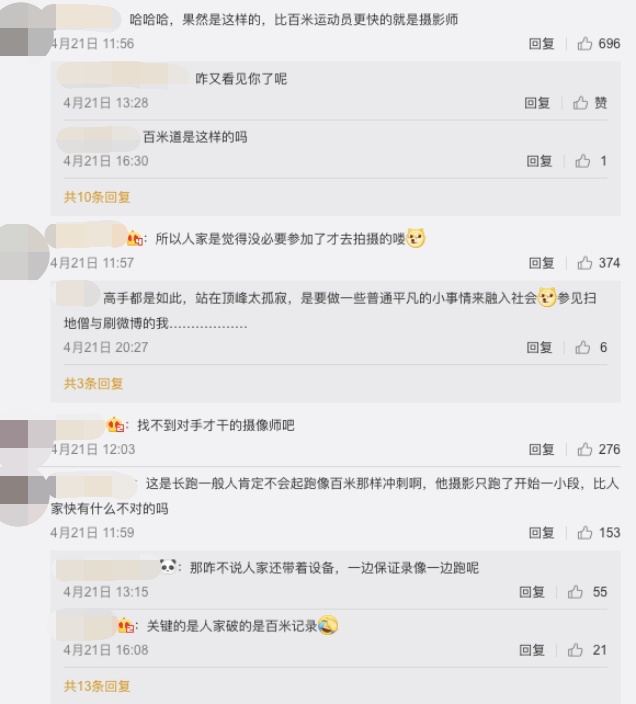This screenshot has width=636, height=704.
Task: Like the 找不到对手 comment
Action: [x=585, y=450]
